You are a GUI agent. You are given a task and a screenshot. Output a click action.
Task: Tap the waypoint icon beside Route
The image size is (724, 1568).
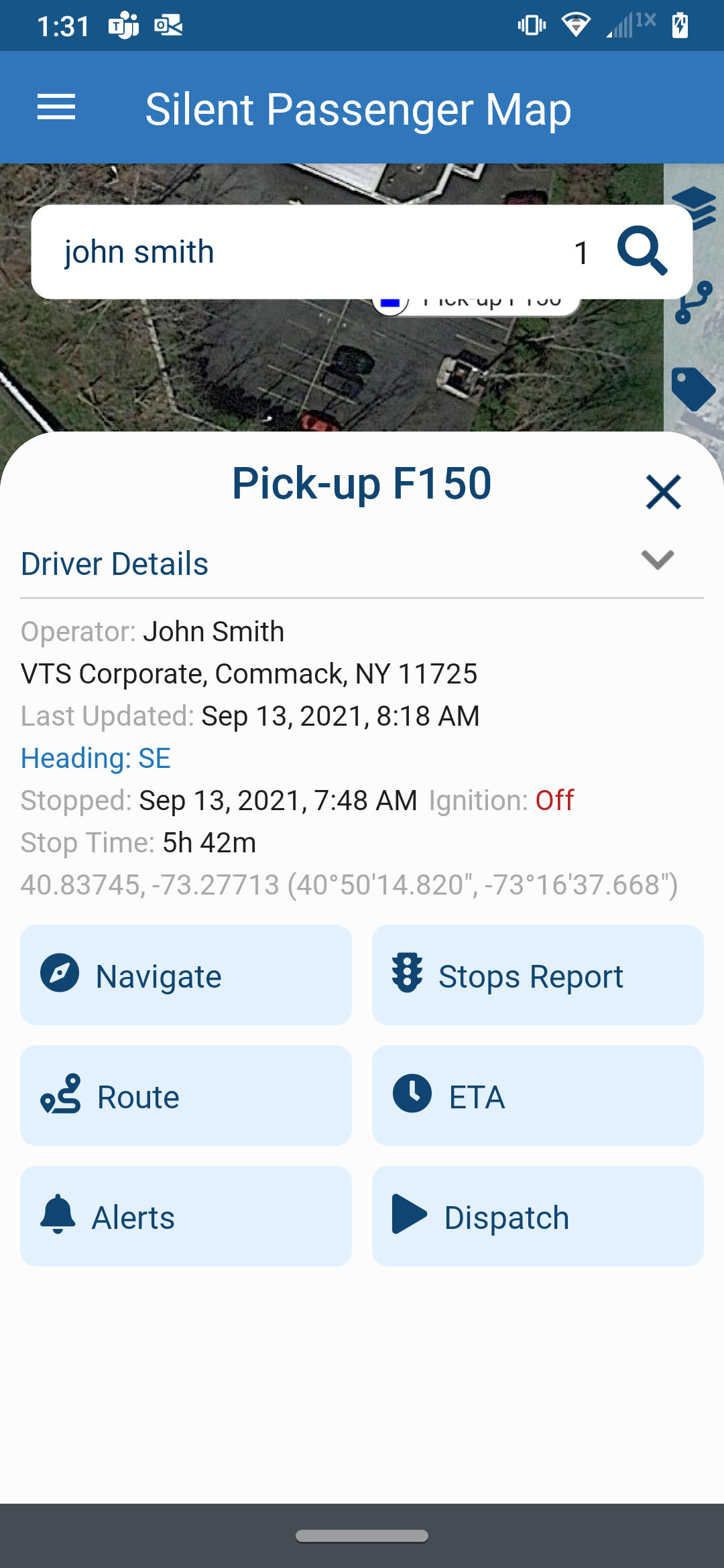pos(60,1096)
